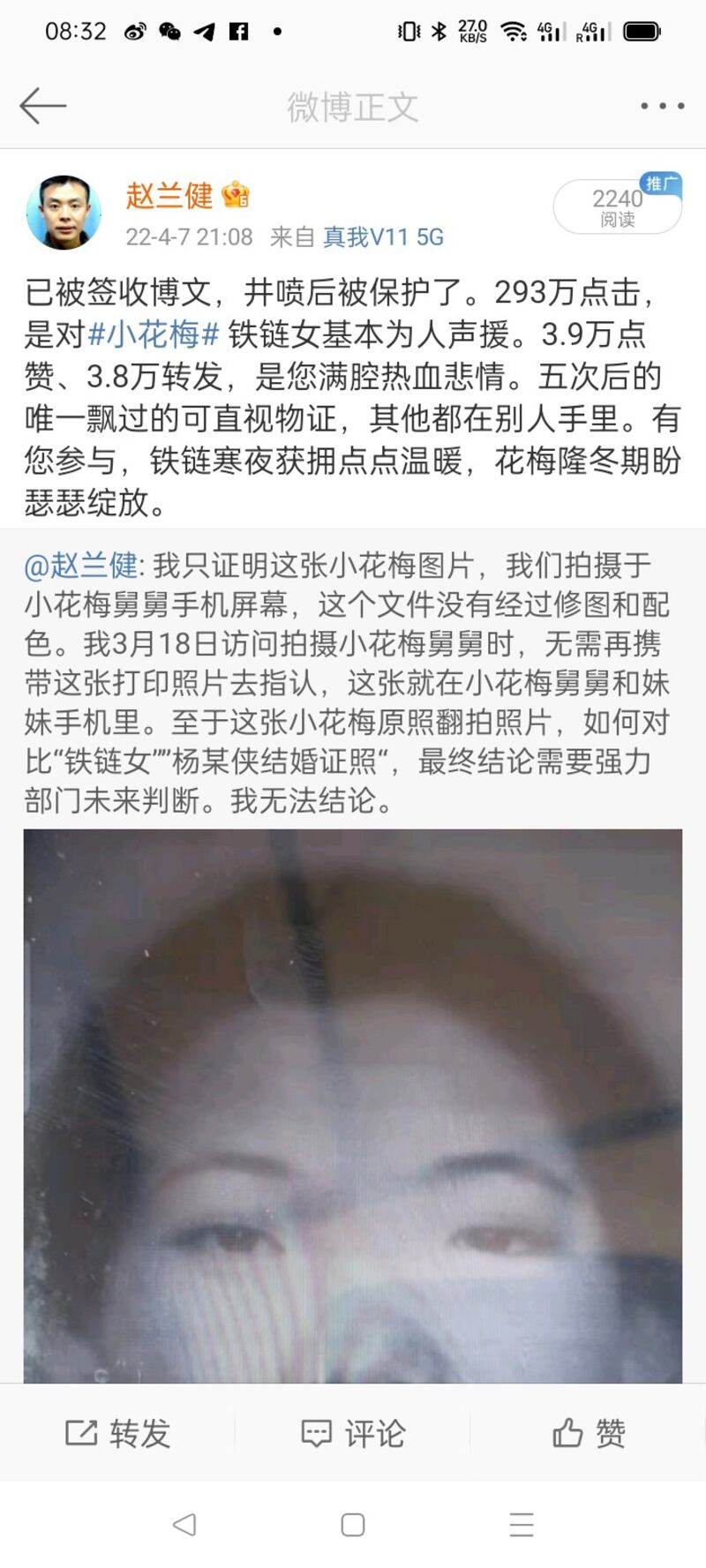Viewport: 706px width, 1568px height.
Task: Tap the 赵兰健 username
Action: 169,195
